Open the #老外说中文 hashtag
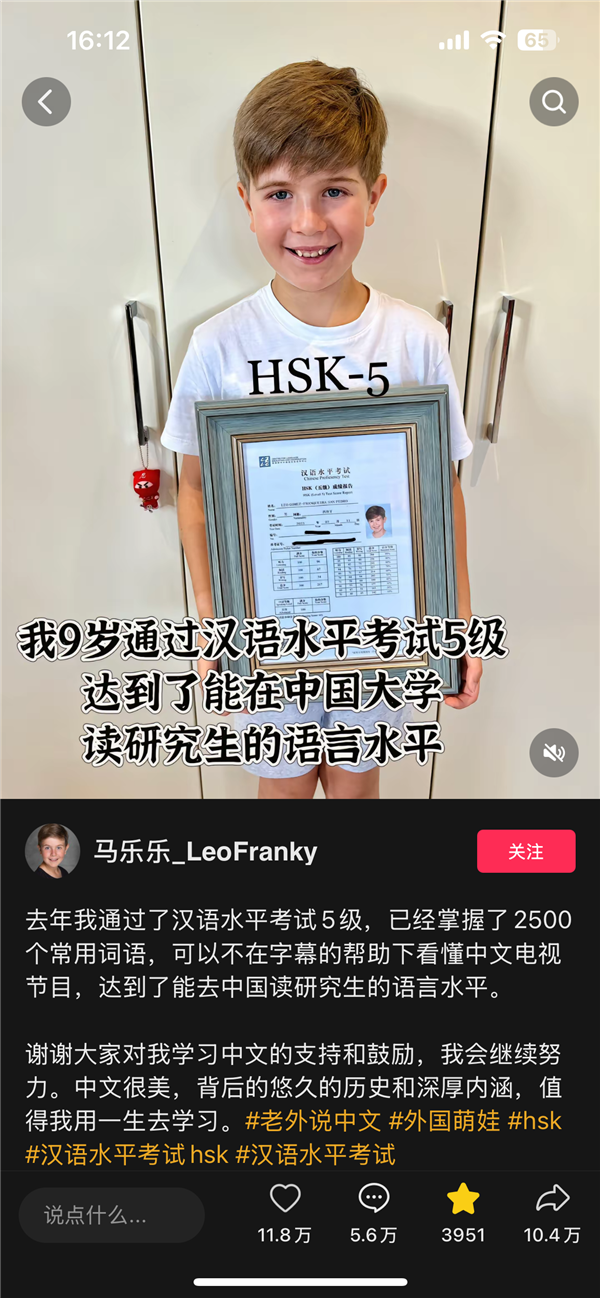 coord(313,1119)
